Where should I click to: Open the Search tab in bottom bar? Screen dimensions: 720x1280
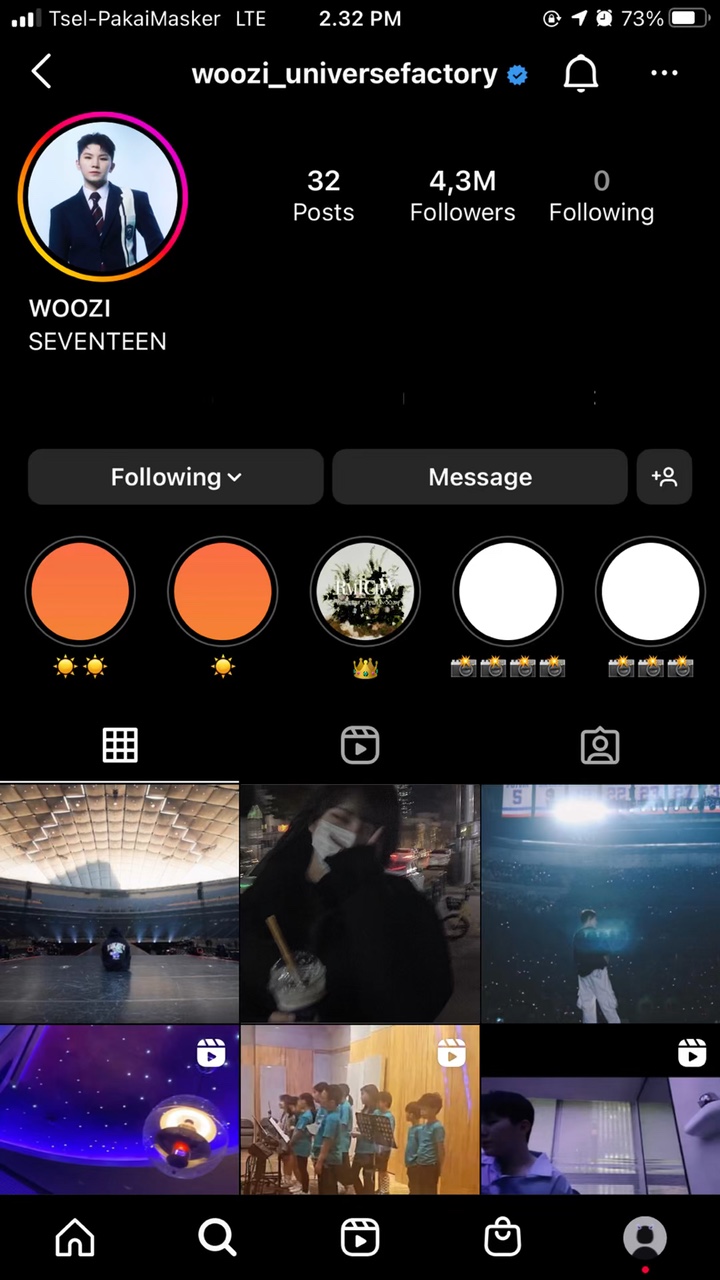coord(217,1238)
